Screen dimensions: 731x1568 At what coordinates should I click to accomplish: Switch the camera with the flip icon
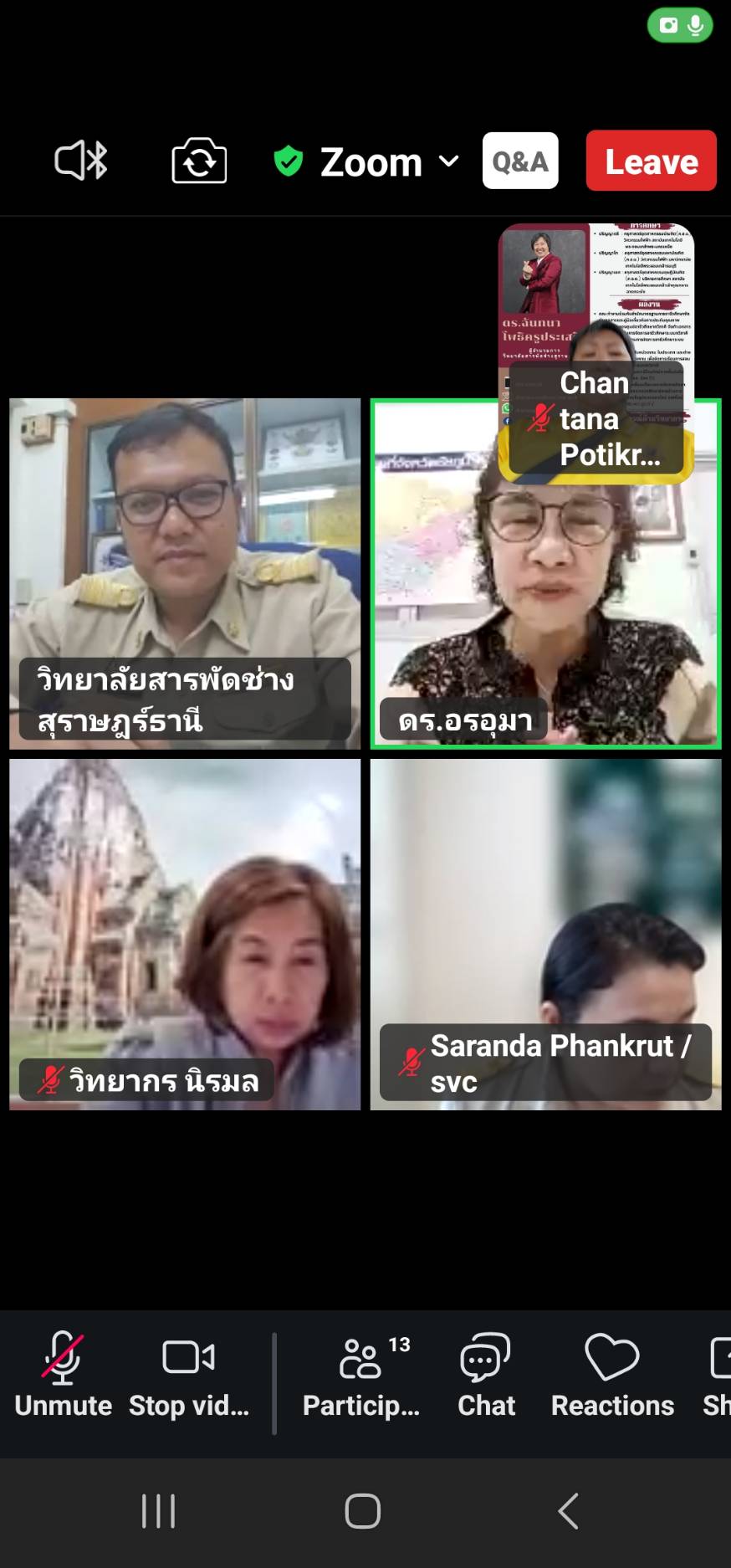(199, 161)
